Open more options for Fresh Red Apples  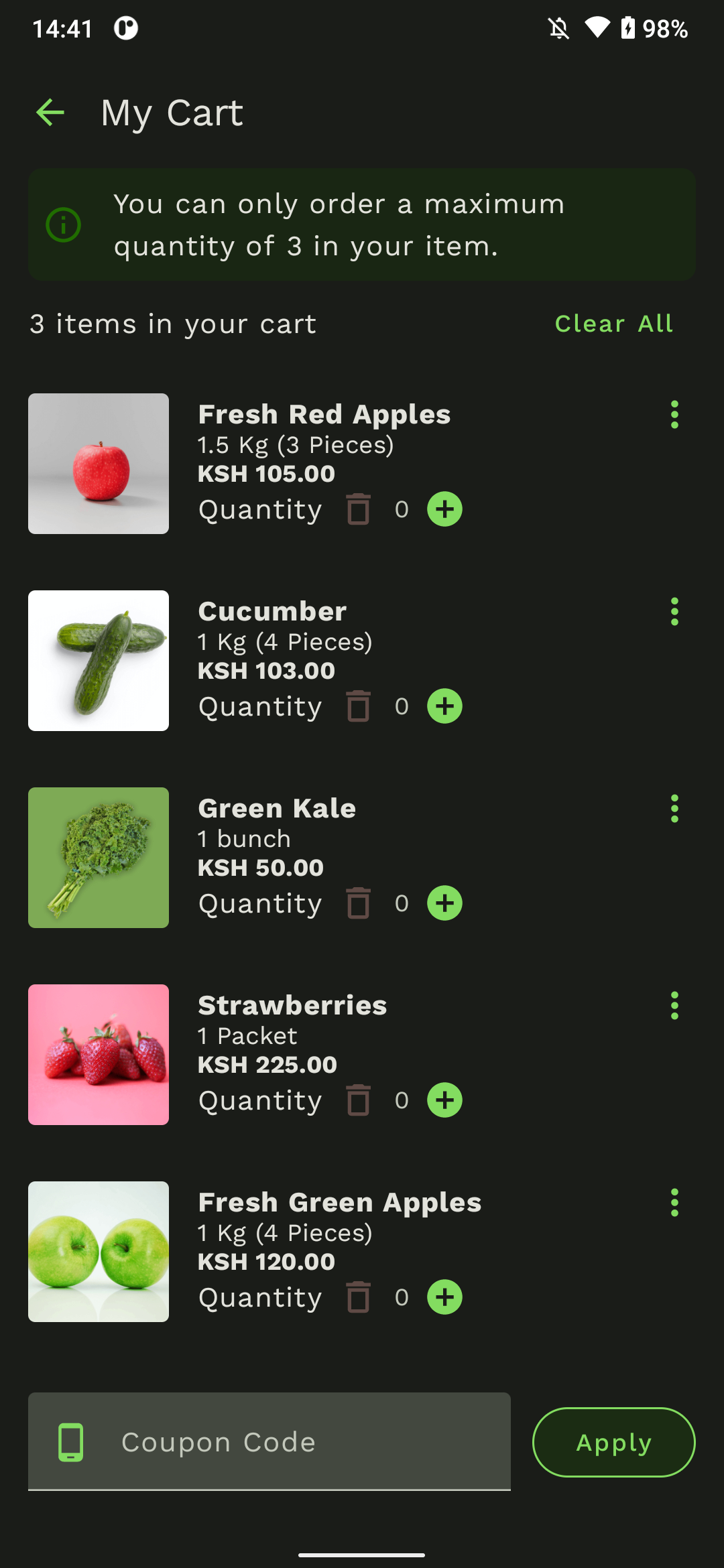pos(674,415)
